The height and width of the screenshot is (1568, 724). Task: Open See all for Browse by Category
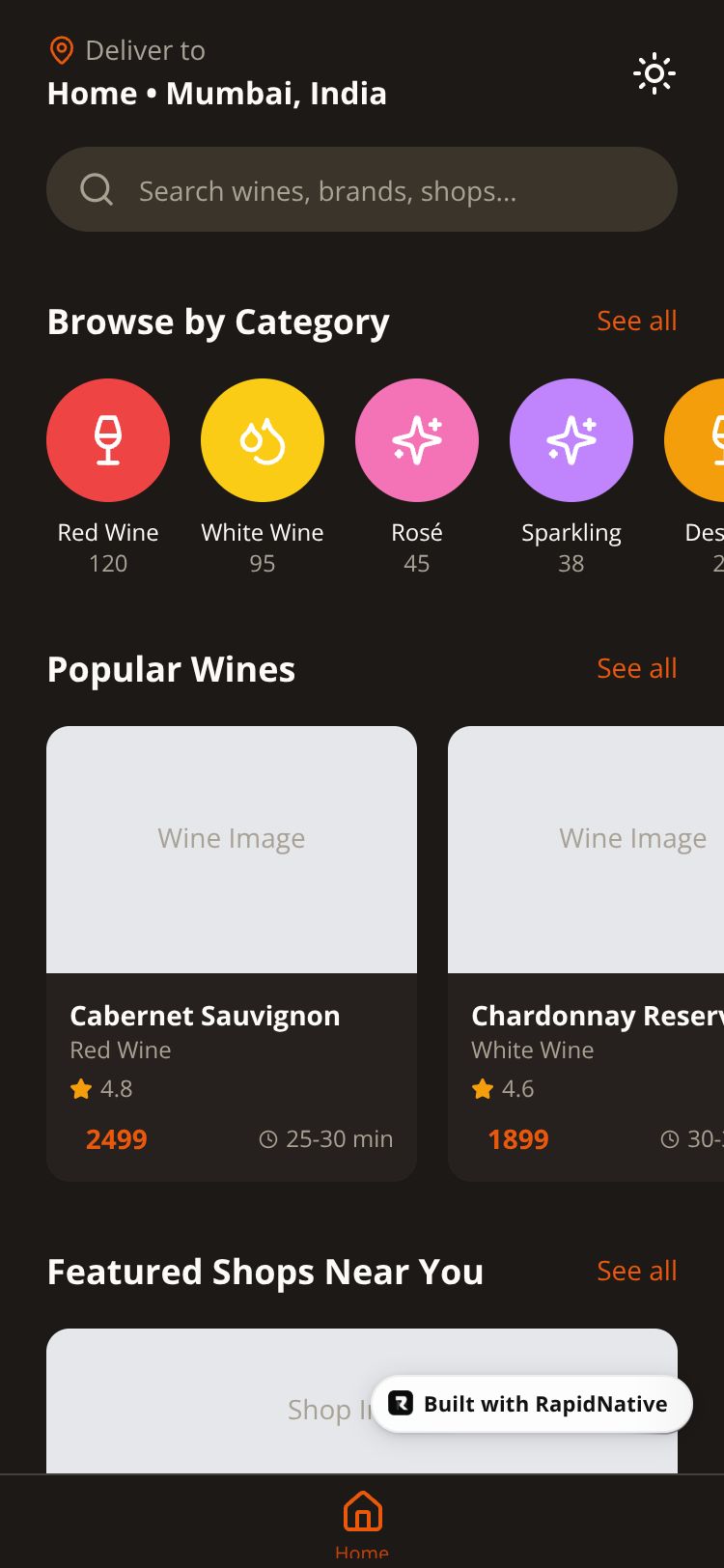point(636,322)
